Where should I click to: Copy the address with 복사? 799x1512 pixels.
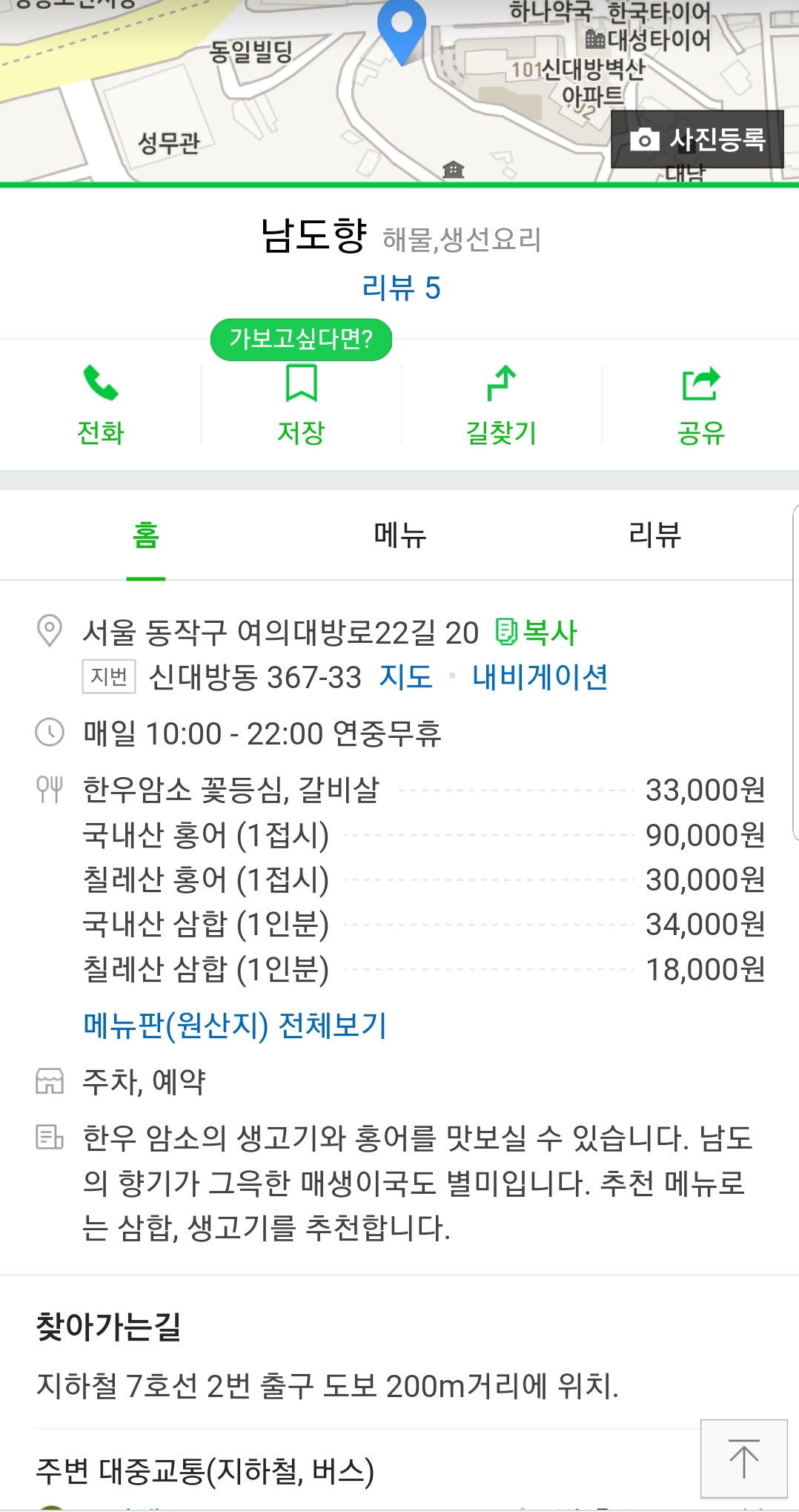tap(536, 633)
